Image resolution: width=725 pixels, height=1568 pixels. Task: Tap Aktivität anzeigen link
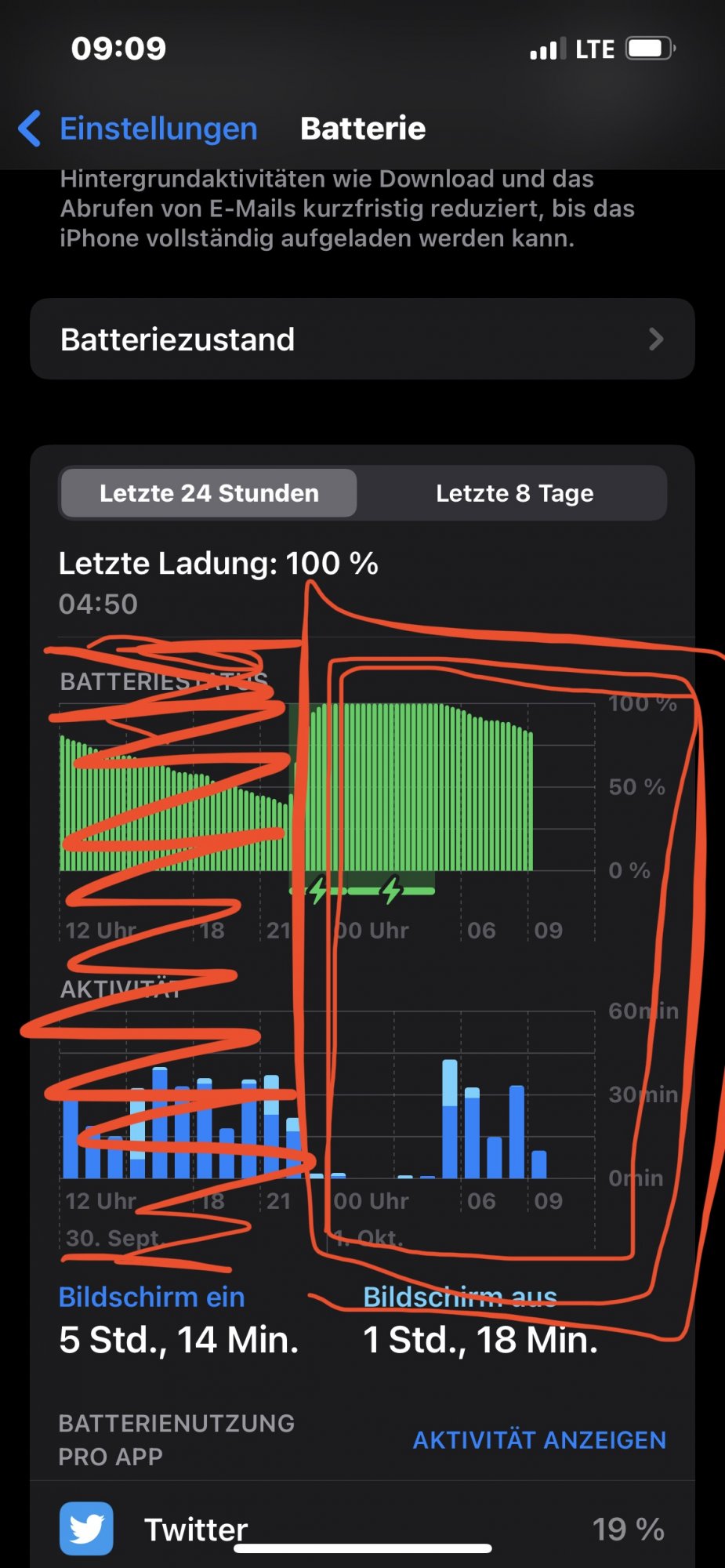(x=539, y=1440)
